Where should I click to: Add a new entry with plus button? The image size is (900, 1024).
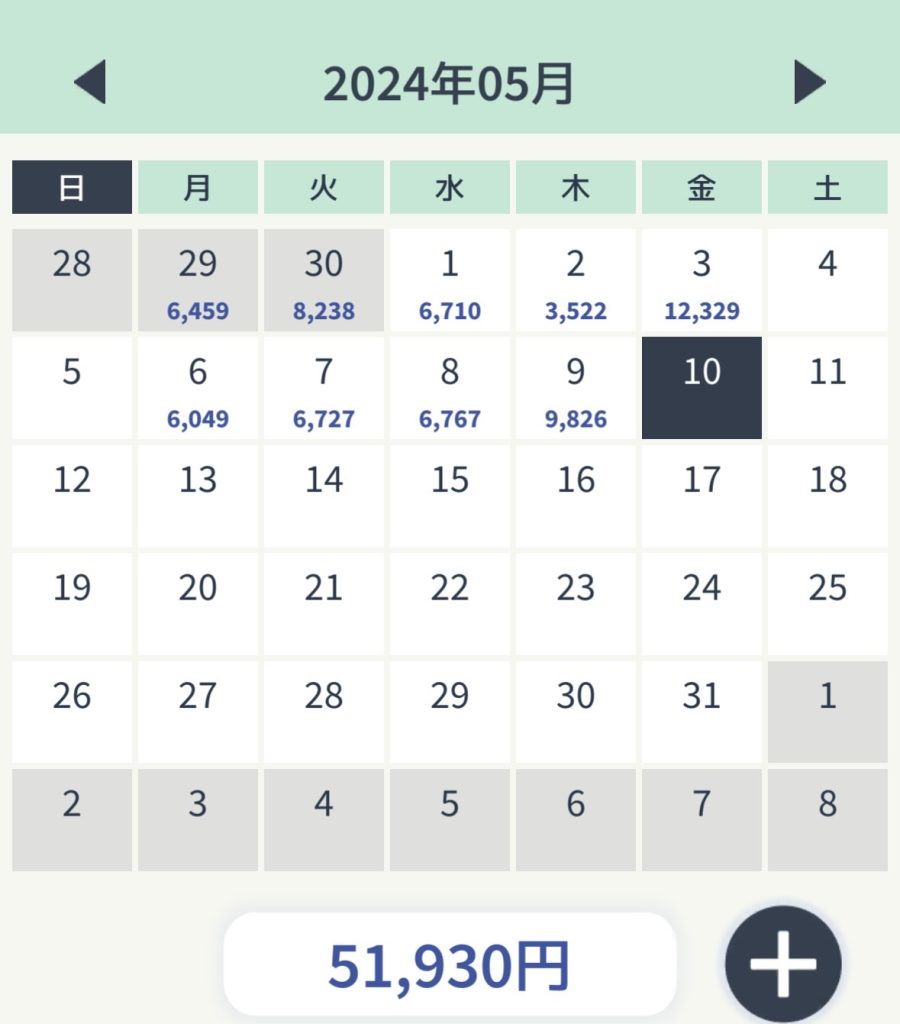click(x=783, y=965)
